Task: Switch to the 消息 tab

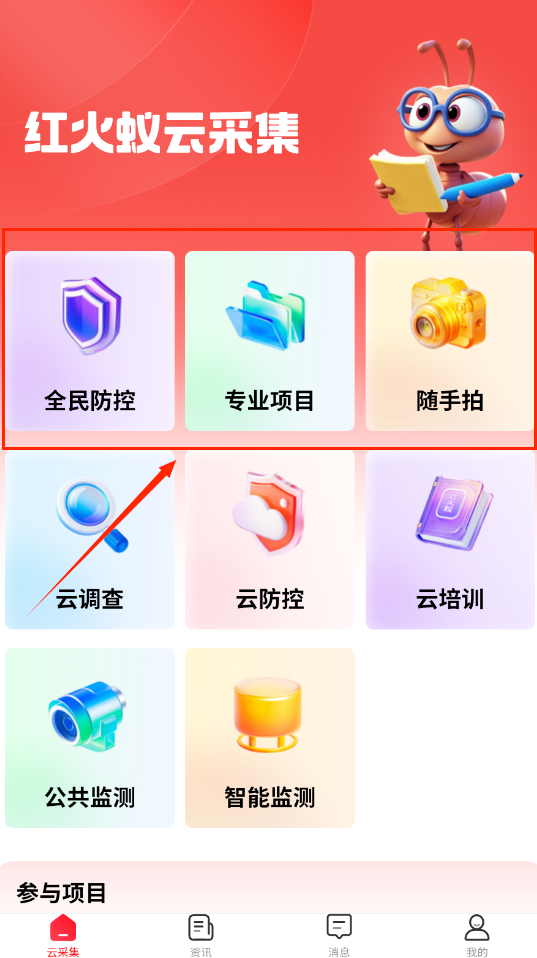Action: 339,935
